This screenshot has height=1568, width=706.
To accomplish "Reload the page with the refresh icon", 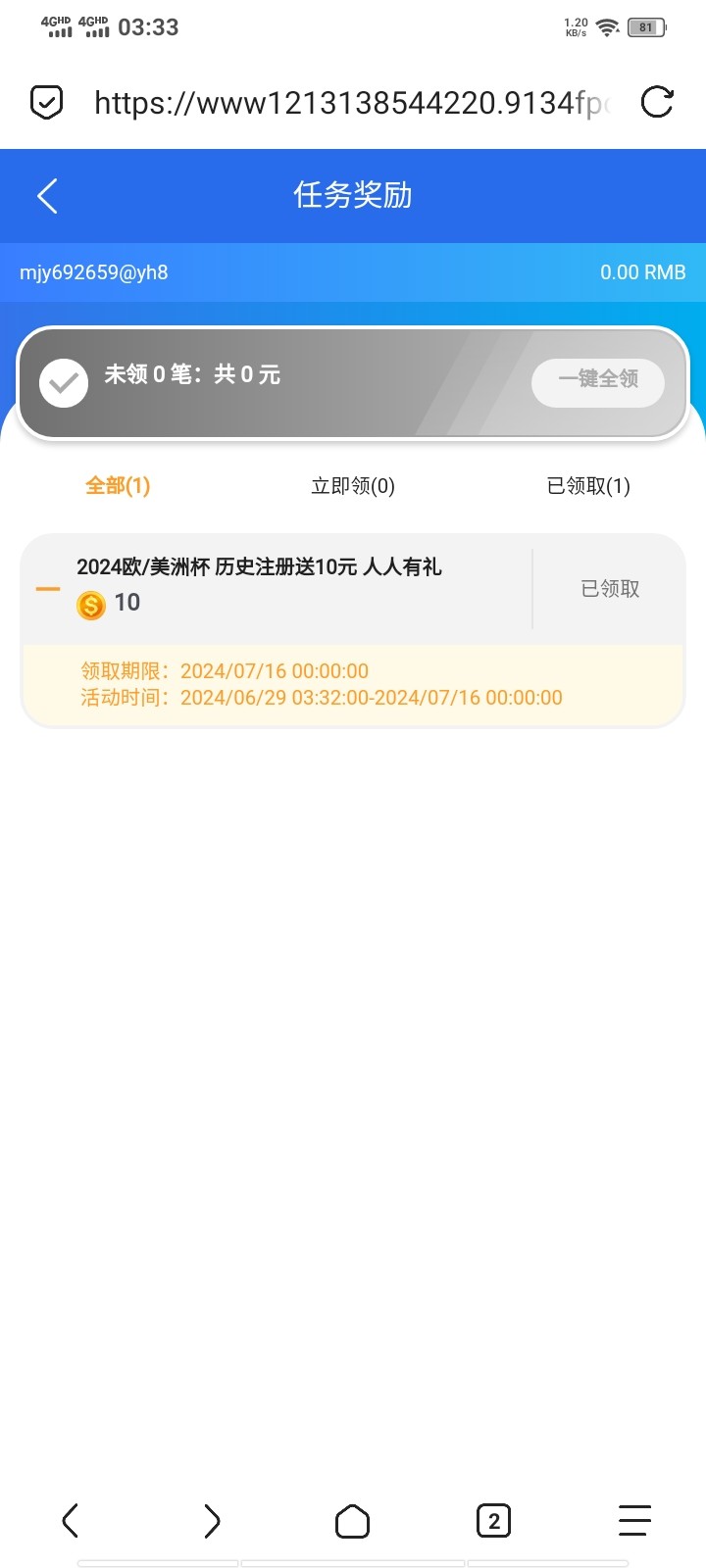I will click(x=657, y=102).
